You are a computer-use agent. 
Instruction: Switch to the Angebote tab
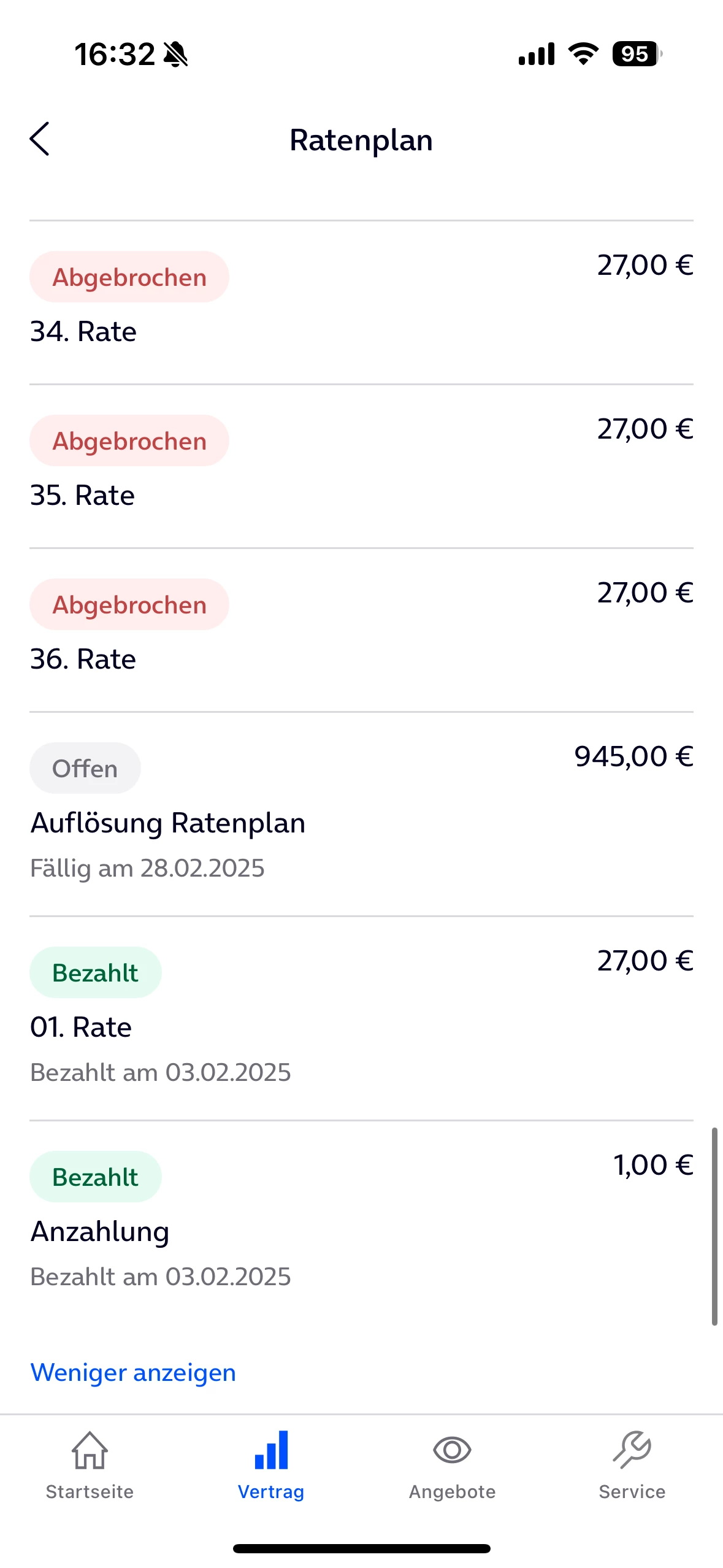(452, 1466)
